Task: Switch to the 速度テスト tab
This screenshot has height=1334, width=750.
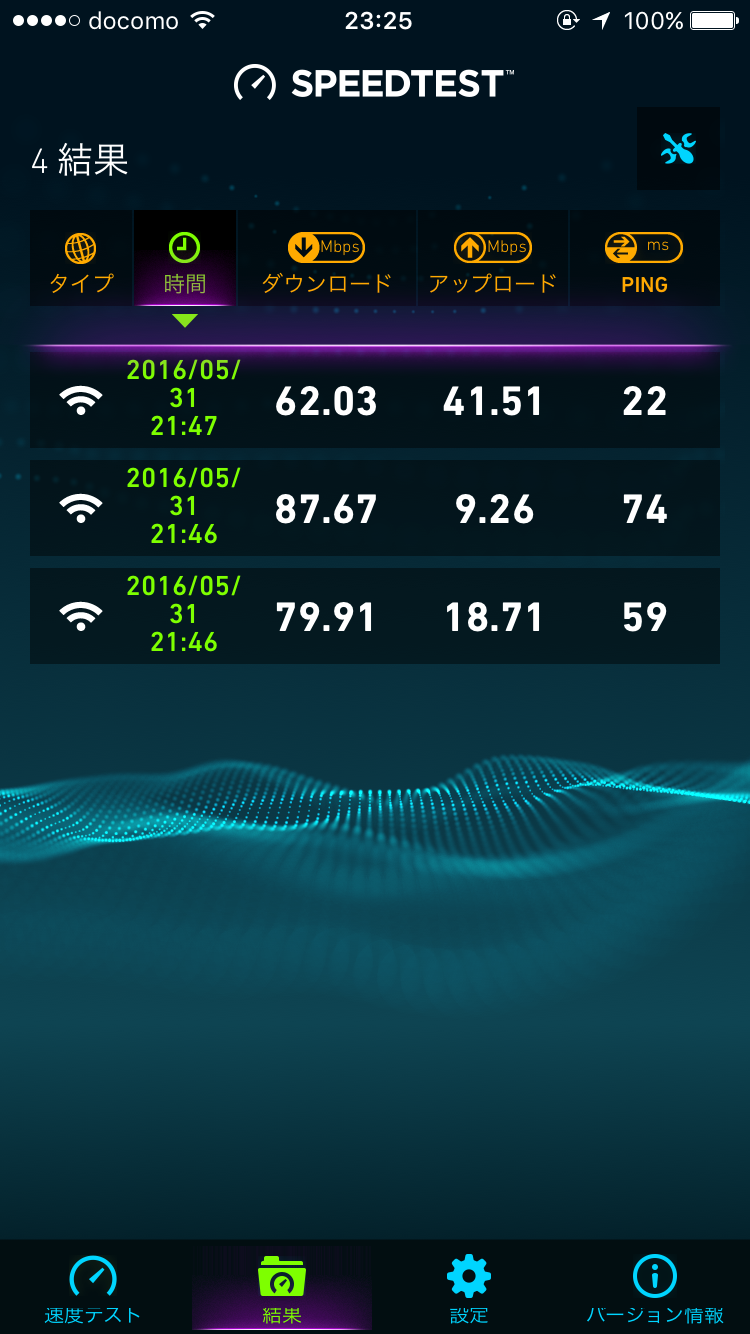Action: (93, 1289)
